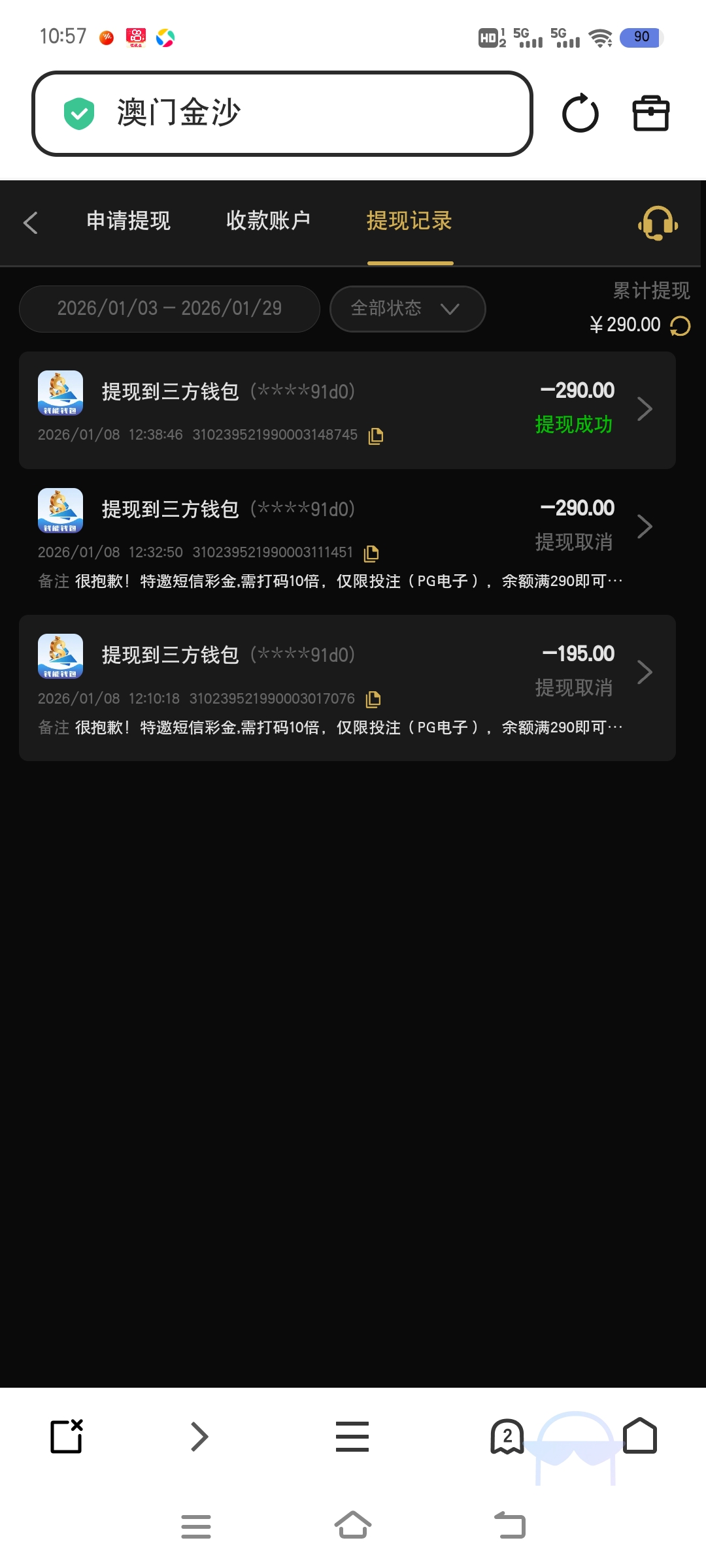Tap the back arrow next to 申请提现

pyautogui.click(x=30, y=222)
